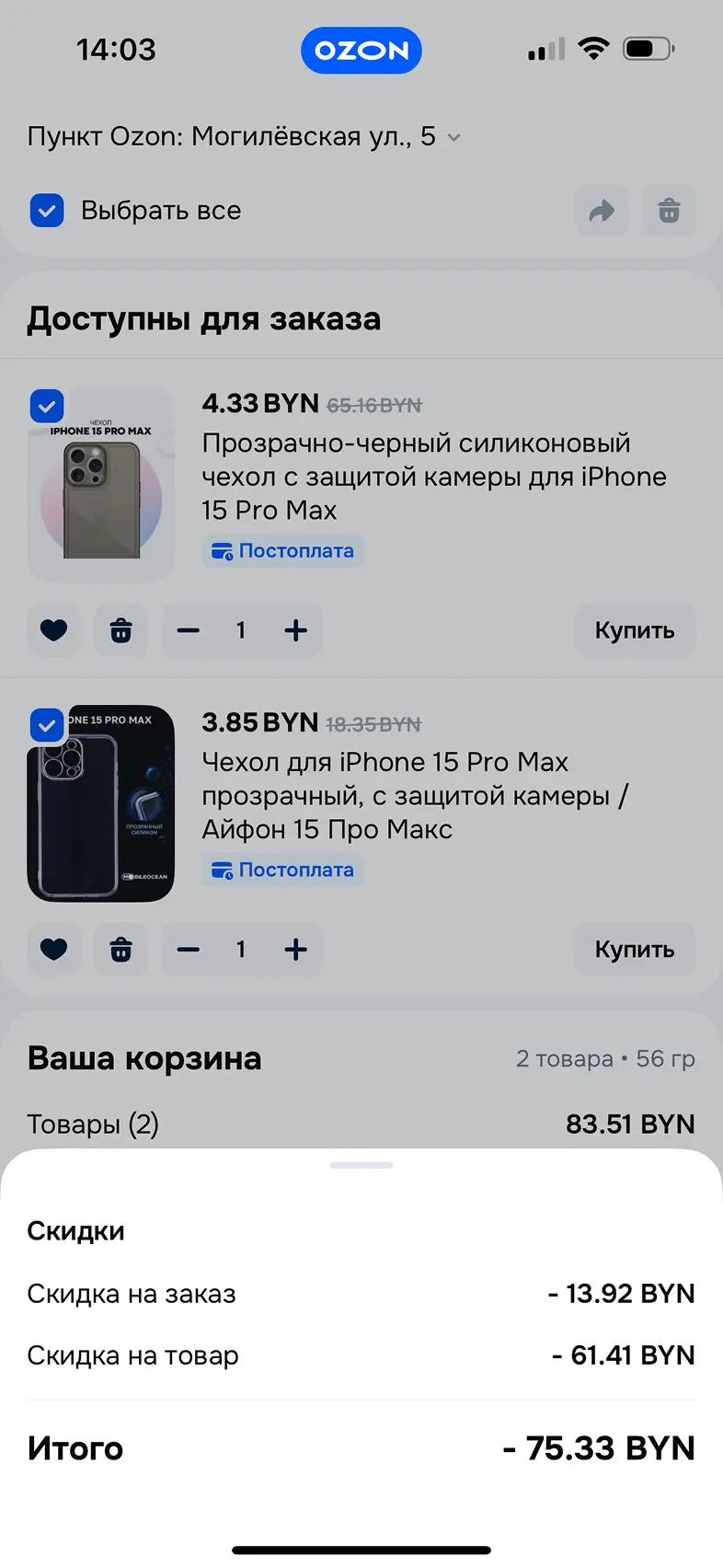Image resolution: width=723 pixels, height=1568 pixels.
Task: Open the 3.85 BYN transparent case image
Action: click(x=101, y=803)
